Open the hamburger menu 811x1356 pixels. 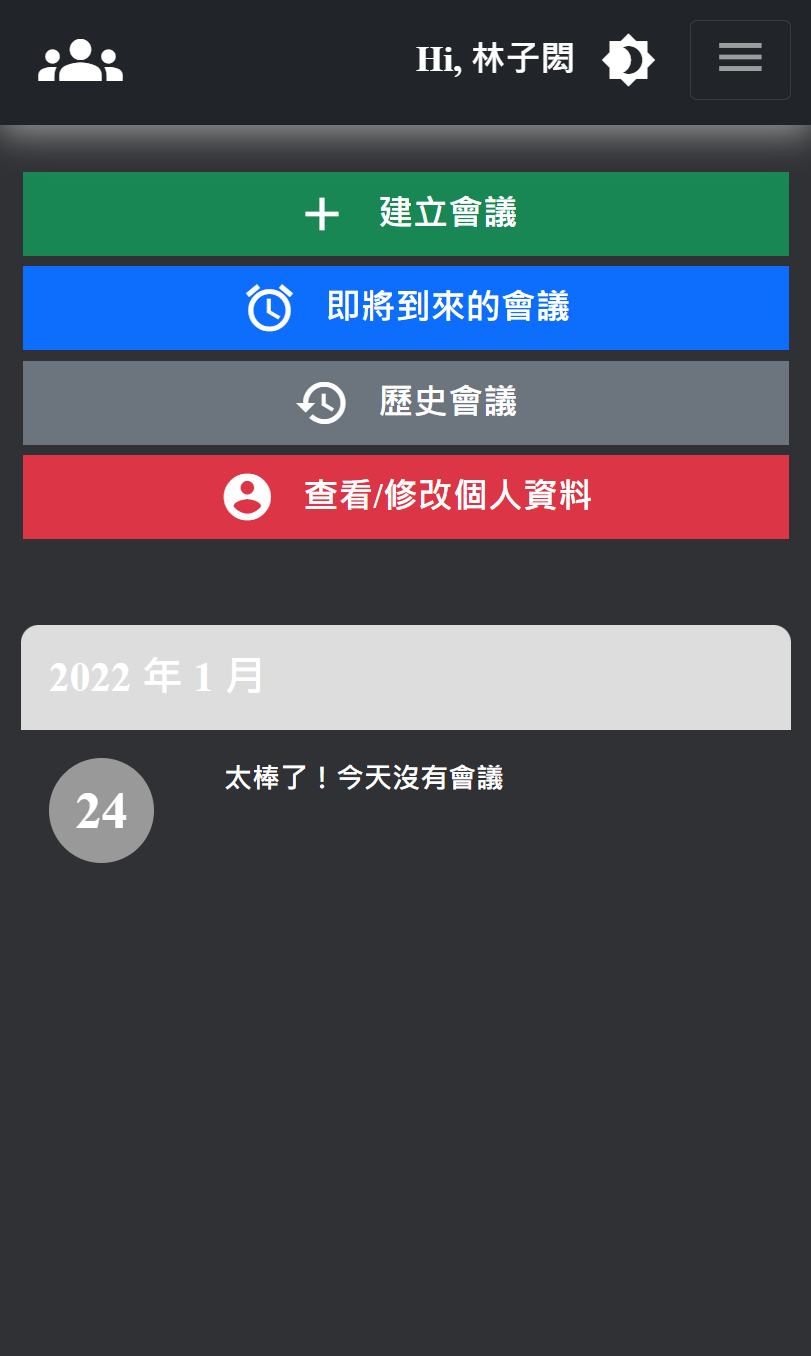[740, 59]
